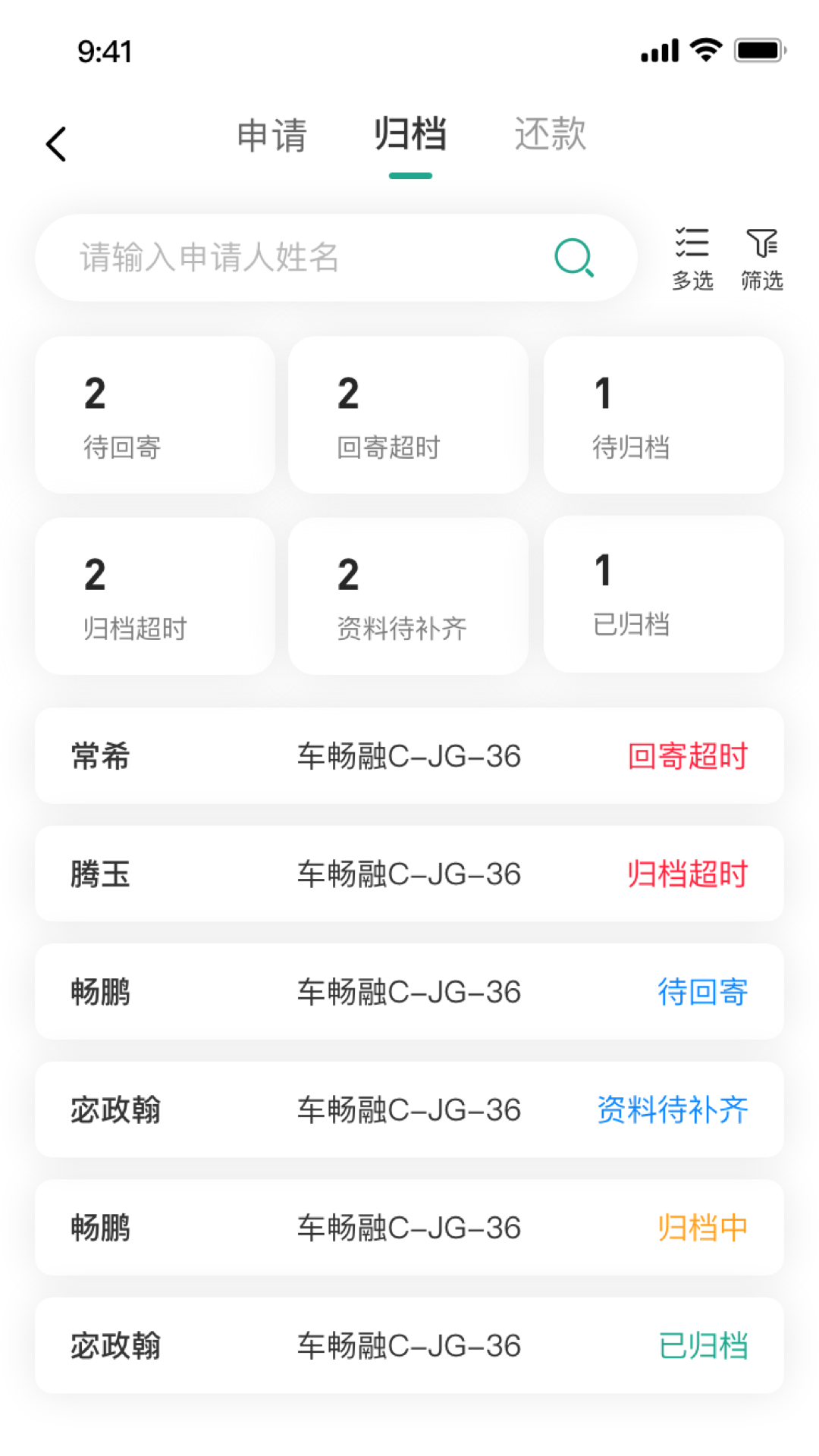This screenshot has width=819, height=1456.
Task: Open 常希's 回寄超时 record
Action: pos(409,755)
